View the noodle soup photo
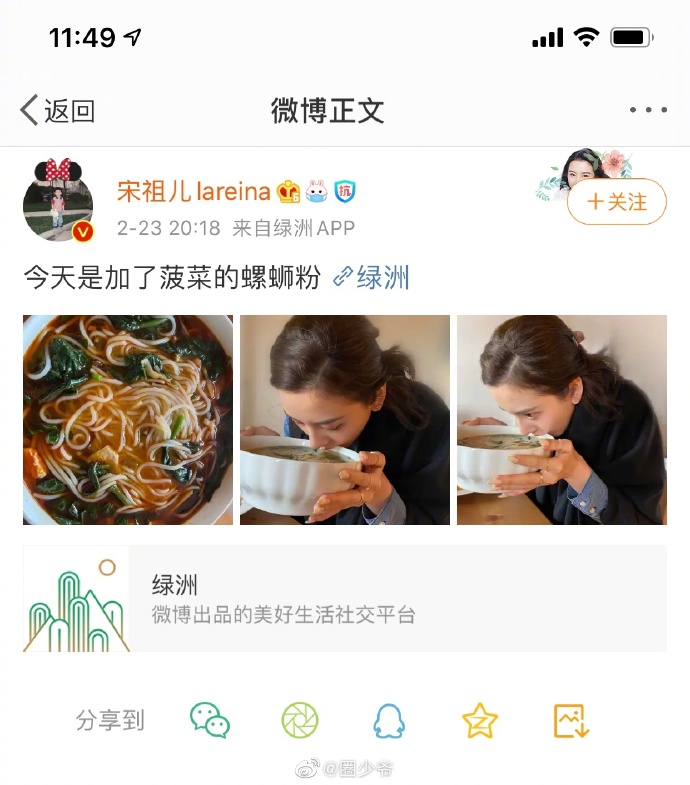The height and width of the screenshot is (785, 690). 128,420
